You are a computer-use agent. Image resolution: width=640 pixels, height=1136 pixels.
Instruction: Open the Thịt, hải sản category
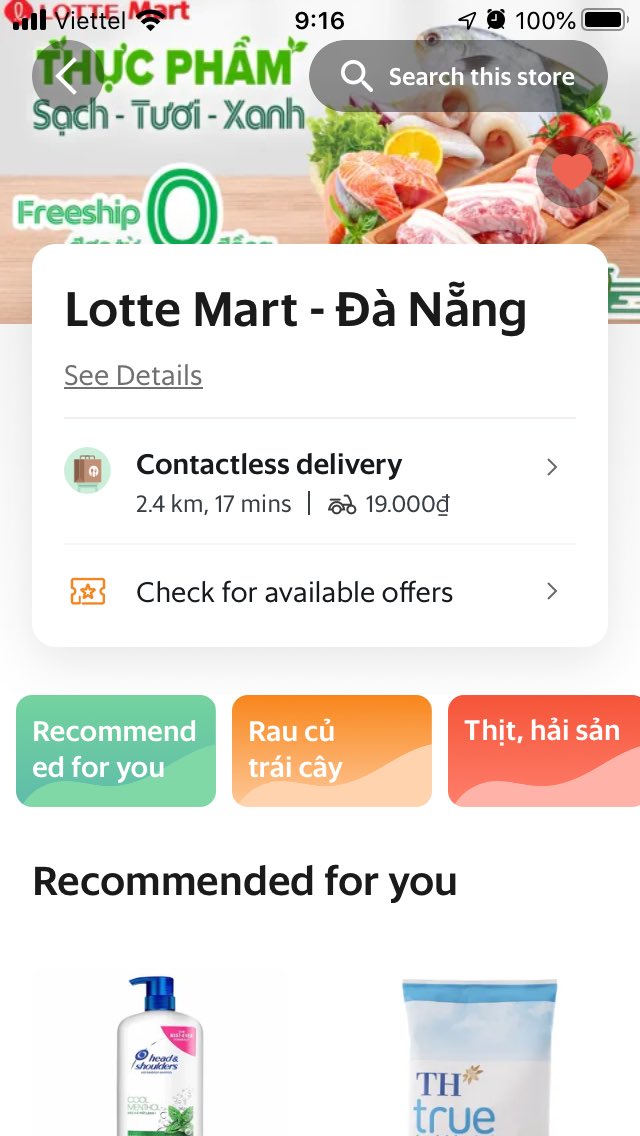point(544,750)
